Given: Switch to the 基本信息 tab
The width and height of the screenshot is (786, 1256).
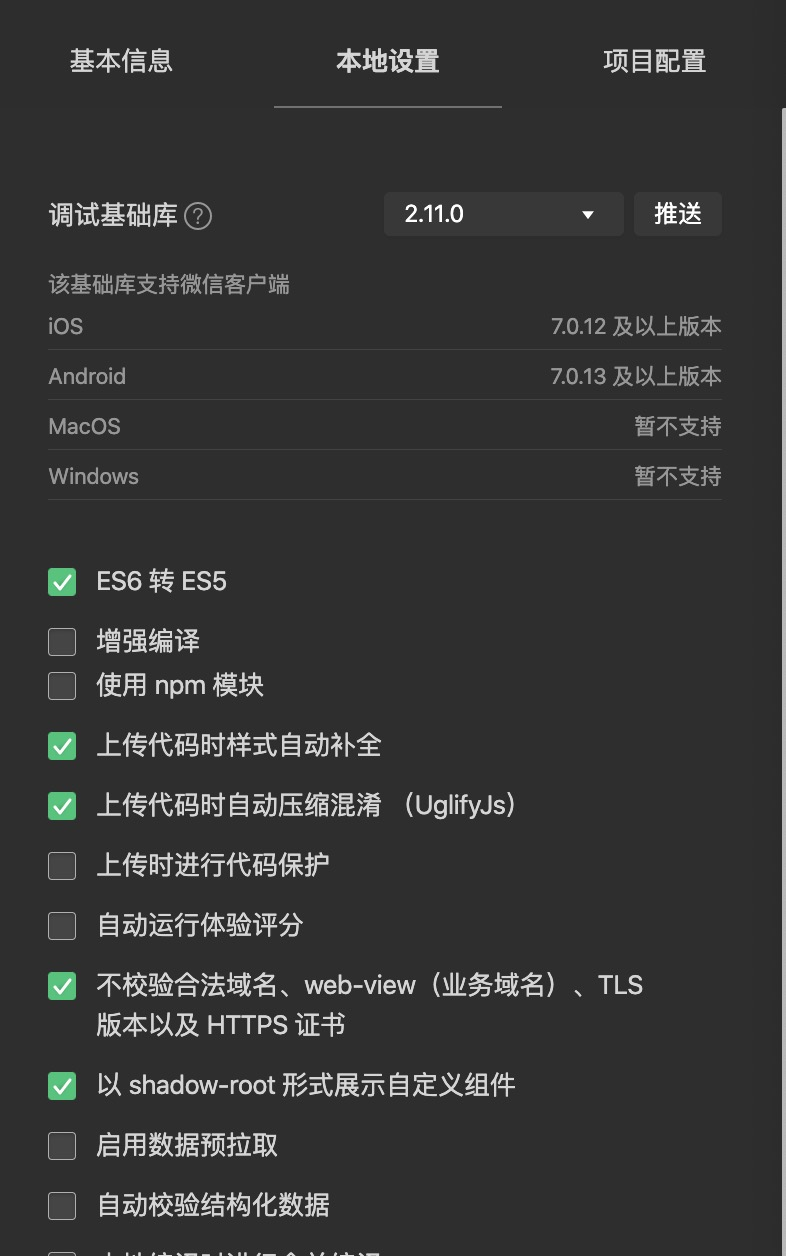Looking at the screenshot, I should 121,61.
